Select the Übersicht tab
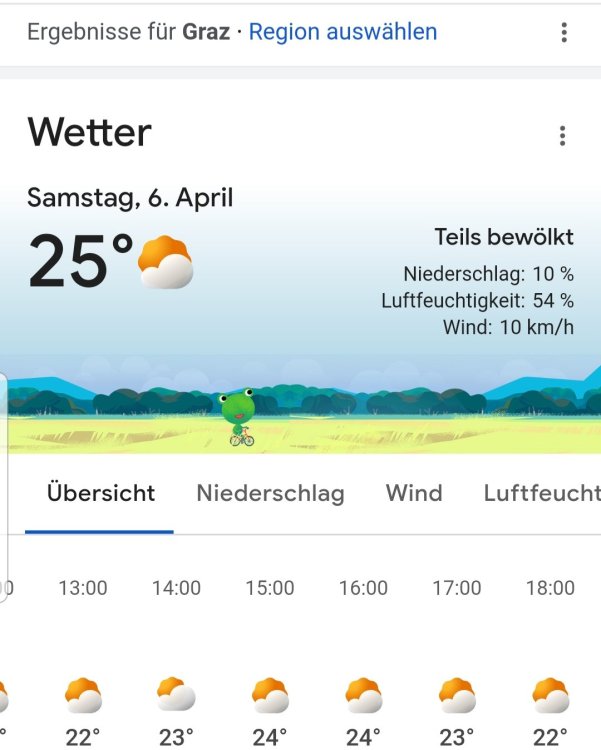Viewport: 601px width, 750px height. 101,493
